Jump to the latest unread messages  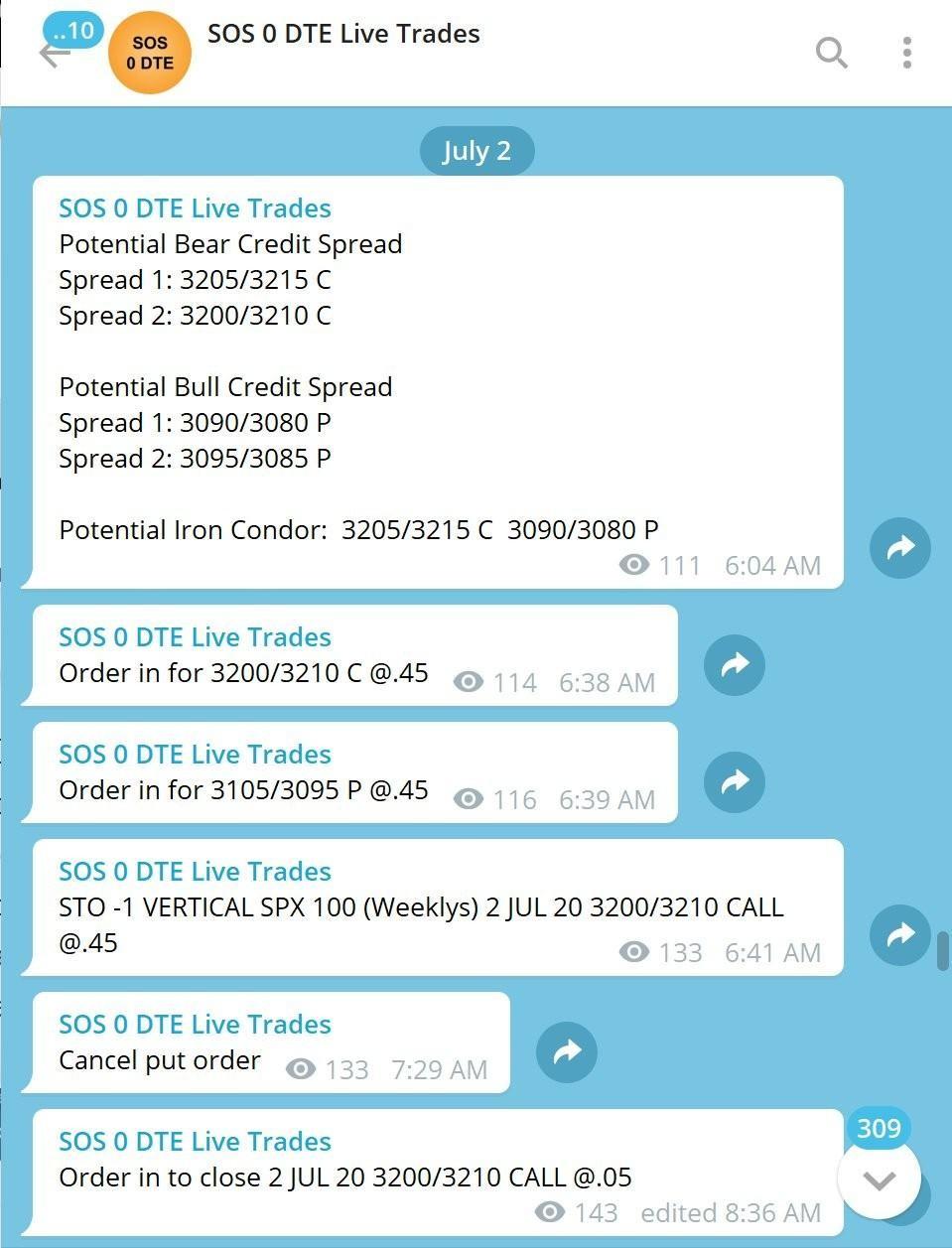tap(880, 1179)
